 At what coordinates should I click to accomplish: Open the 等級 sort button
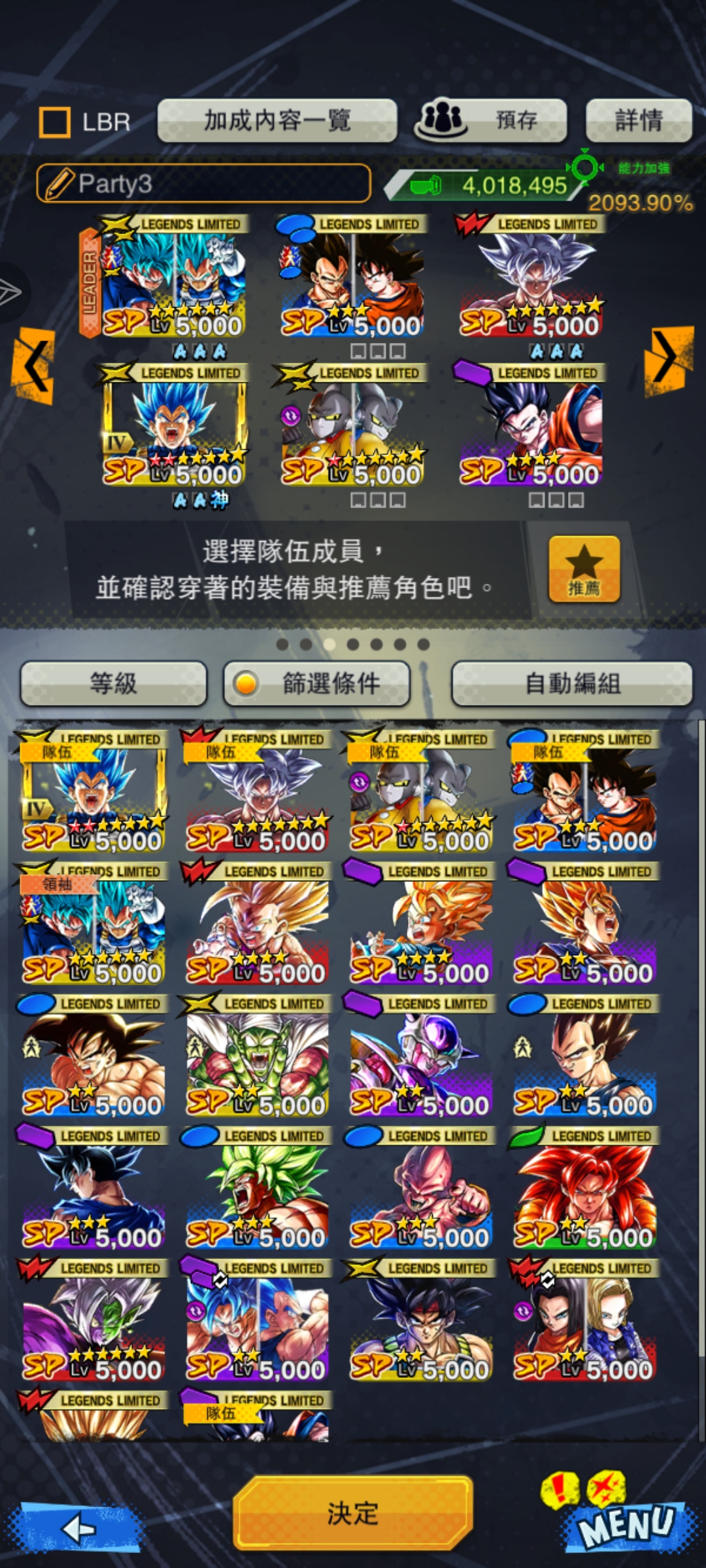[x=114, y=683]
